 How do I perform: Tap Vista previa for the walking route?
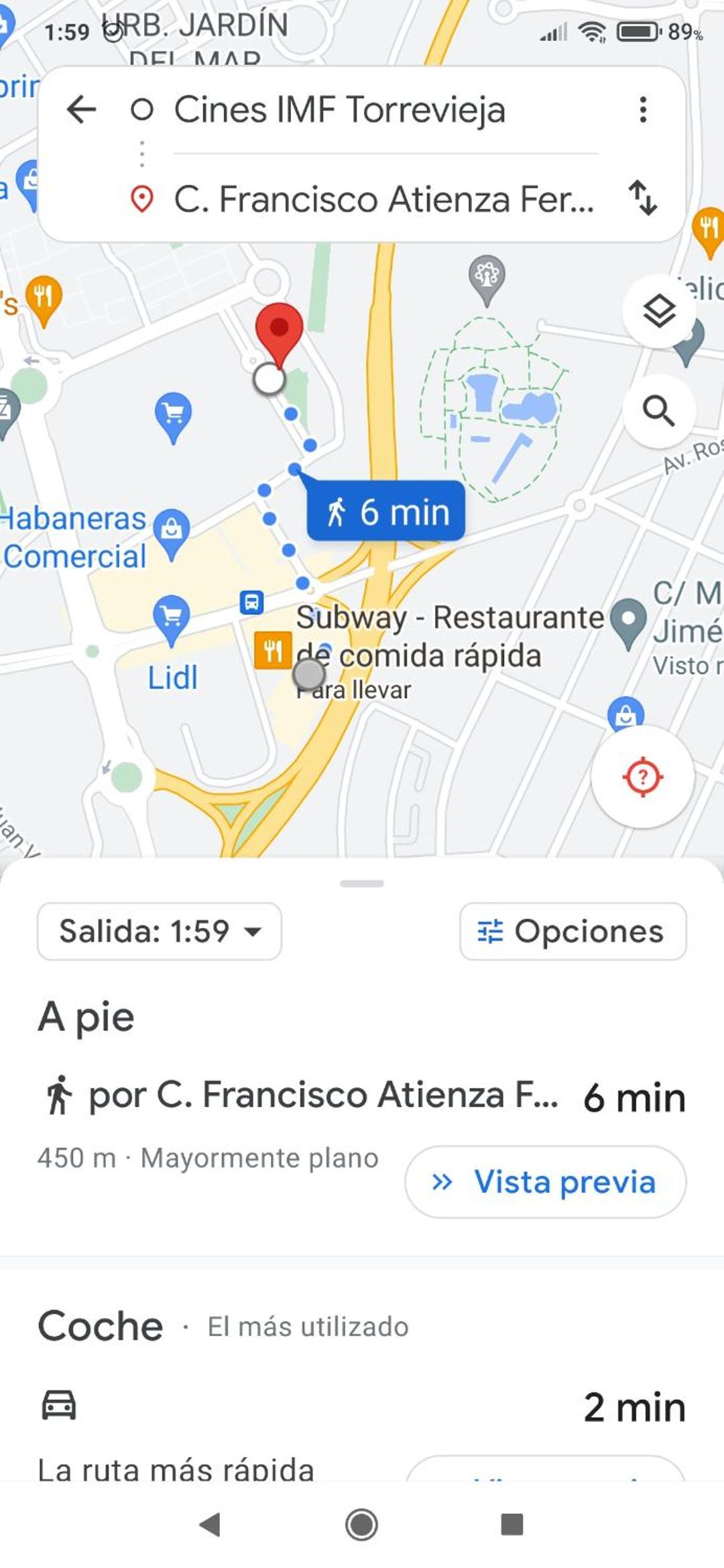click(545, 1181)
